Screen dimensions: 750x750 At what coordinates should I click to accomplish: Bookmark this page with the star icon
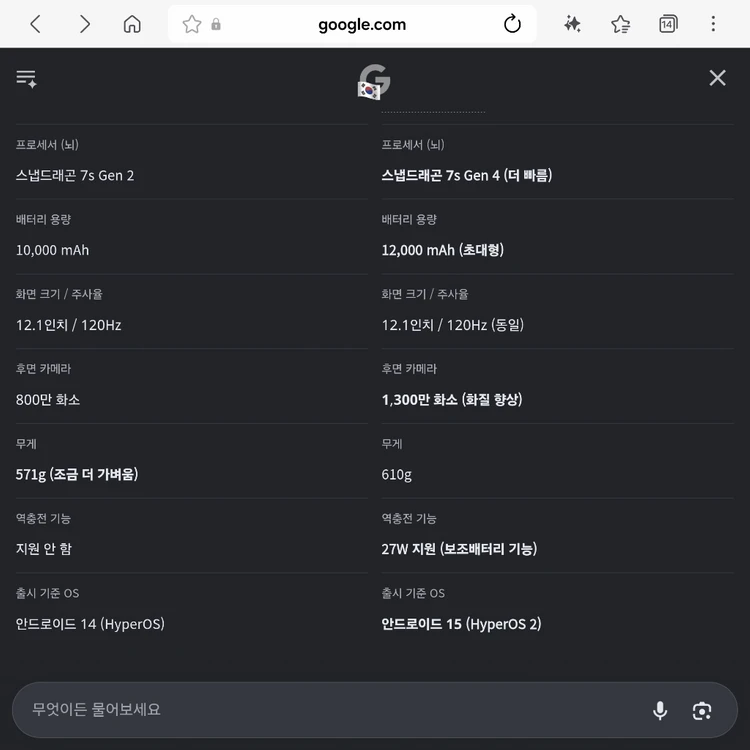pyautogui.click(x=192, y=24)
